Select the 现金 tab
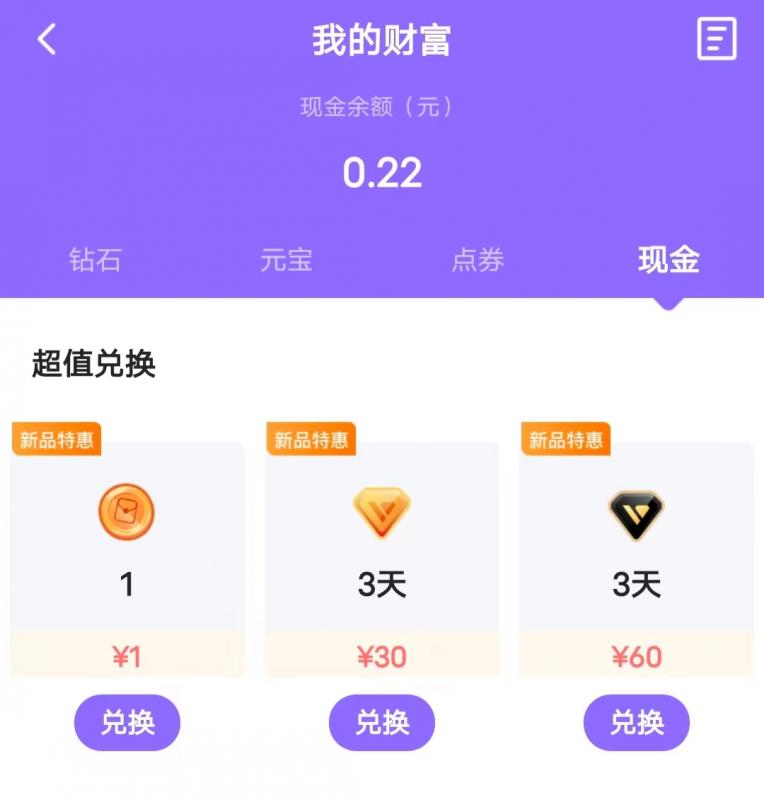Viewport: 764px width, 800px height. (669, 259)
